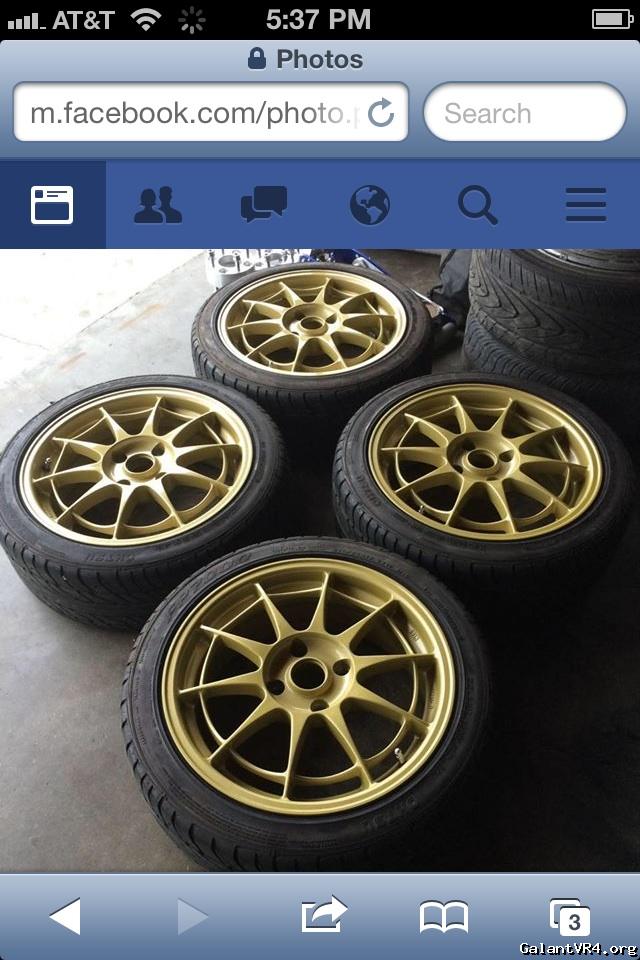Tap the gold wheels photo

(320, 560)
